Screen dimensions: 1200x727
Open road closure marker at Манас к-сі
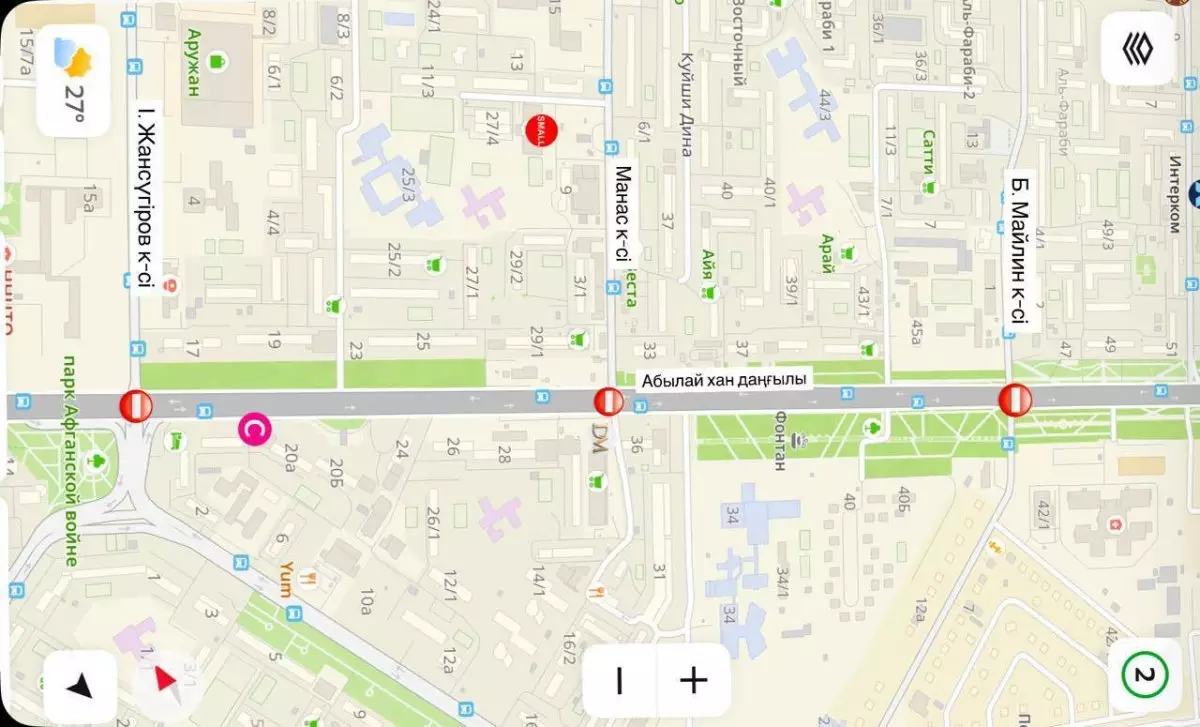tap(609, 402)
